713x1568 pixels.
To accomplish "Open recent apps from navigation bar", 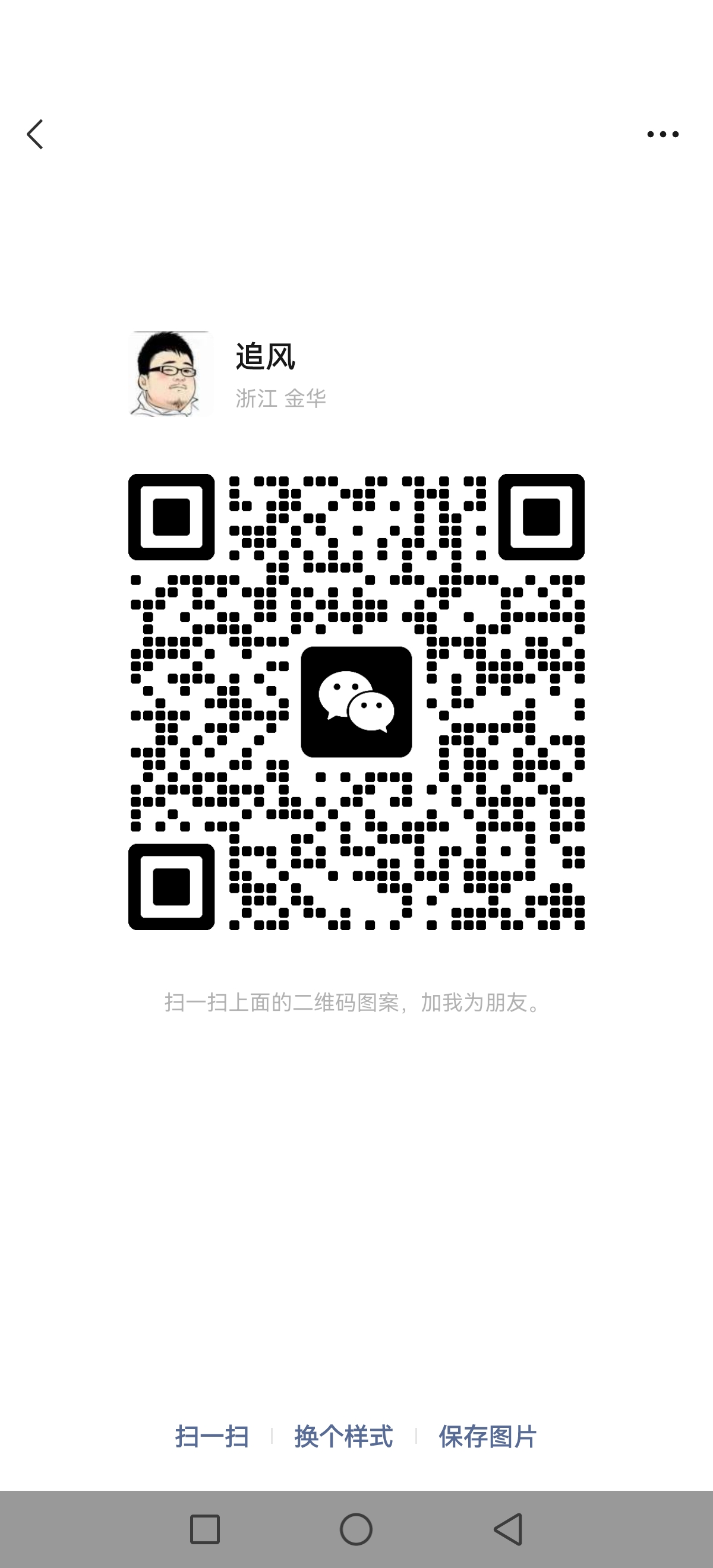I will (204, 1529).
